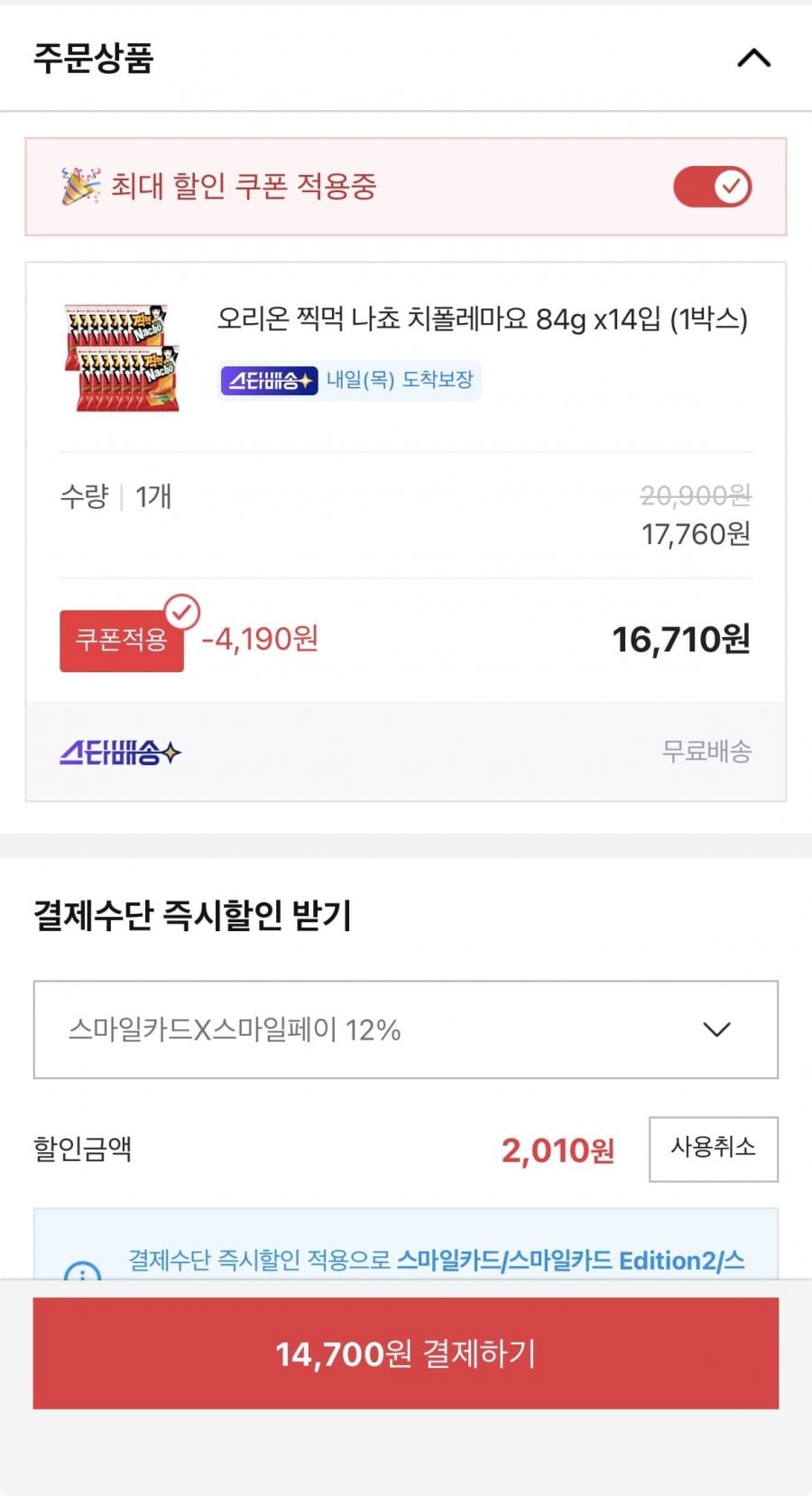Tap the 쿠폰적용 button
This screenshot has width=812, height=1496.
tap(122, 641)
